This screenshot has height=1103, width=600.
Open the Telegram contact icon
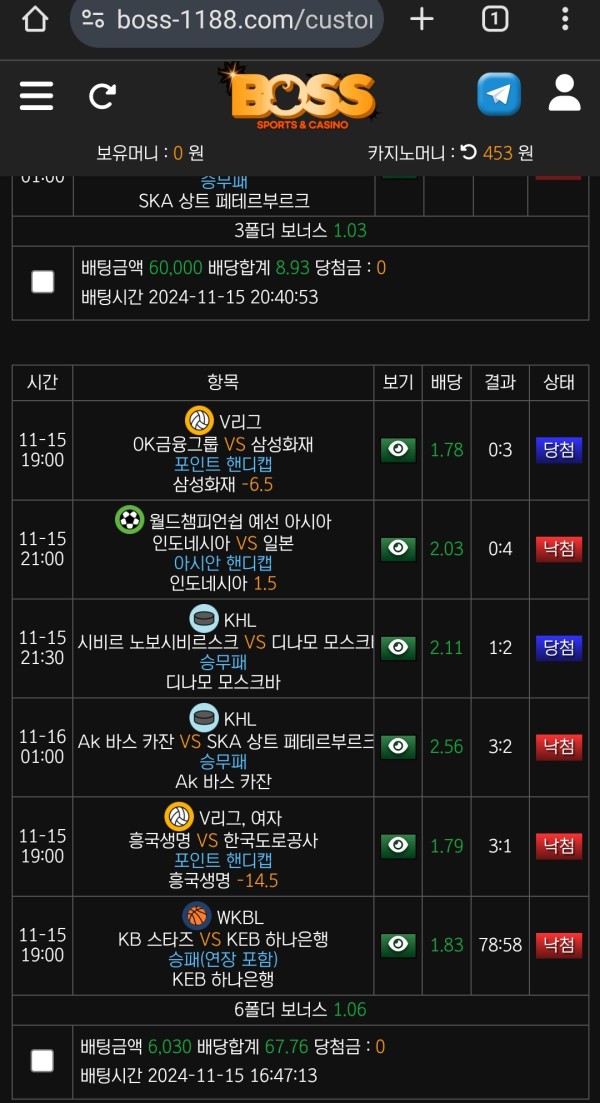tap(498, 95)
